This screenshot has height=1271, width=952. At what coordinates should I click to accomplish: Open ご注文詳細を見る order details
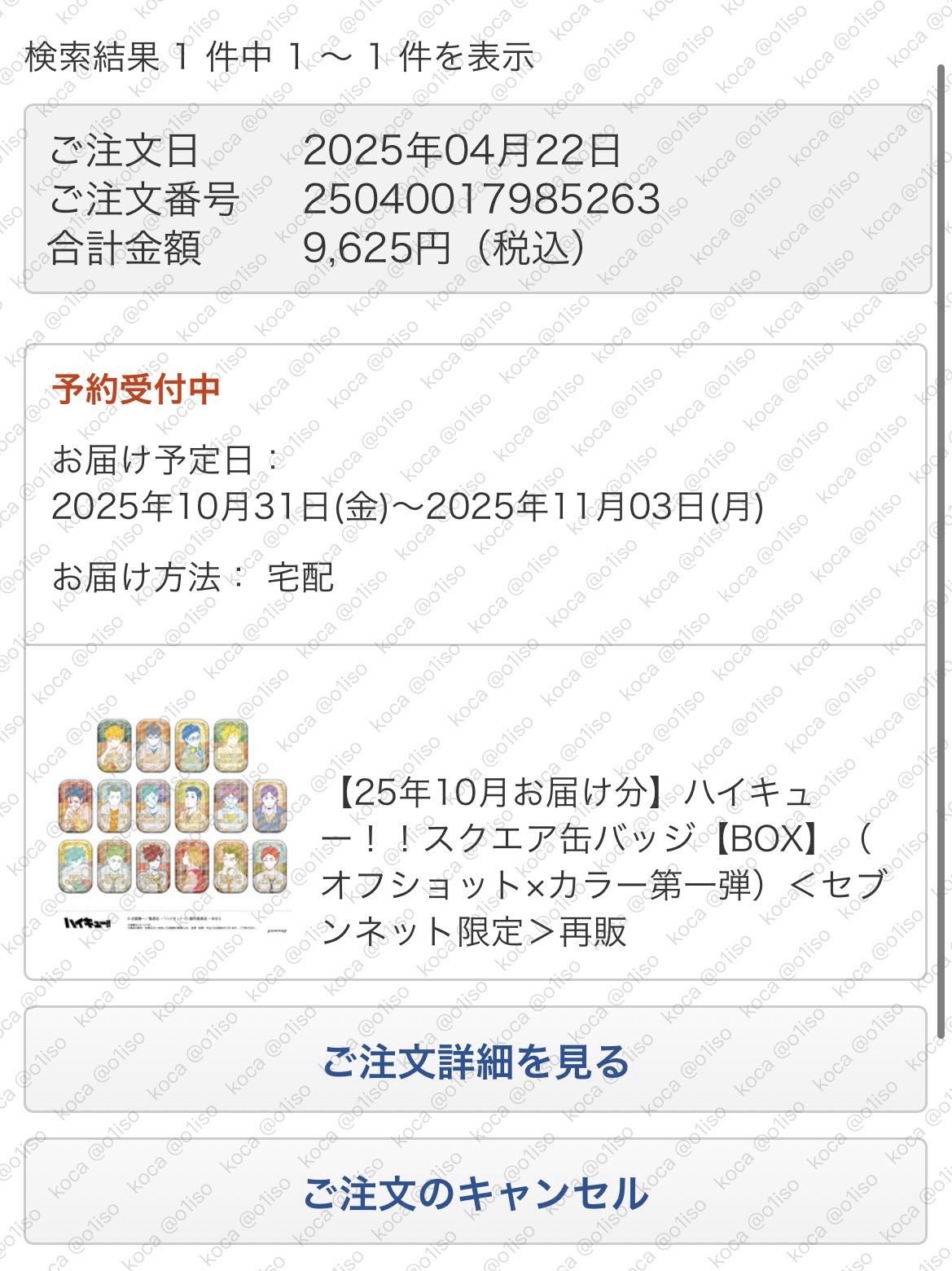point(476,1060)
